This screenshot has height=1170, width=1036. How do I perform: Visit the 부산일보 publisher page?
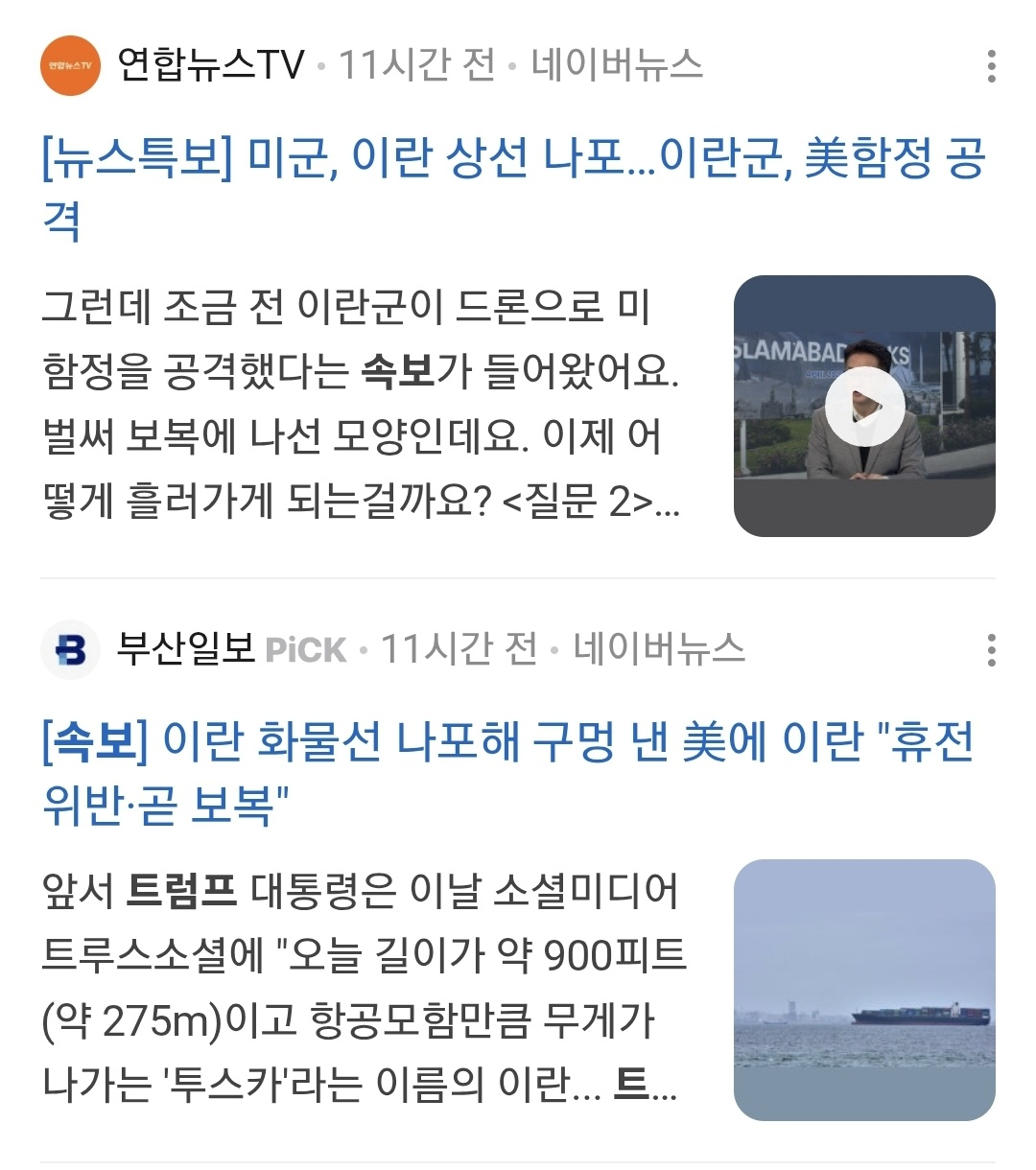[x=185, y=649]
